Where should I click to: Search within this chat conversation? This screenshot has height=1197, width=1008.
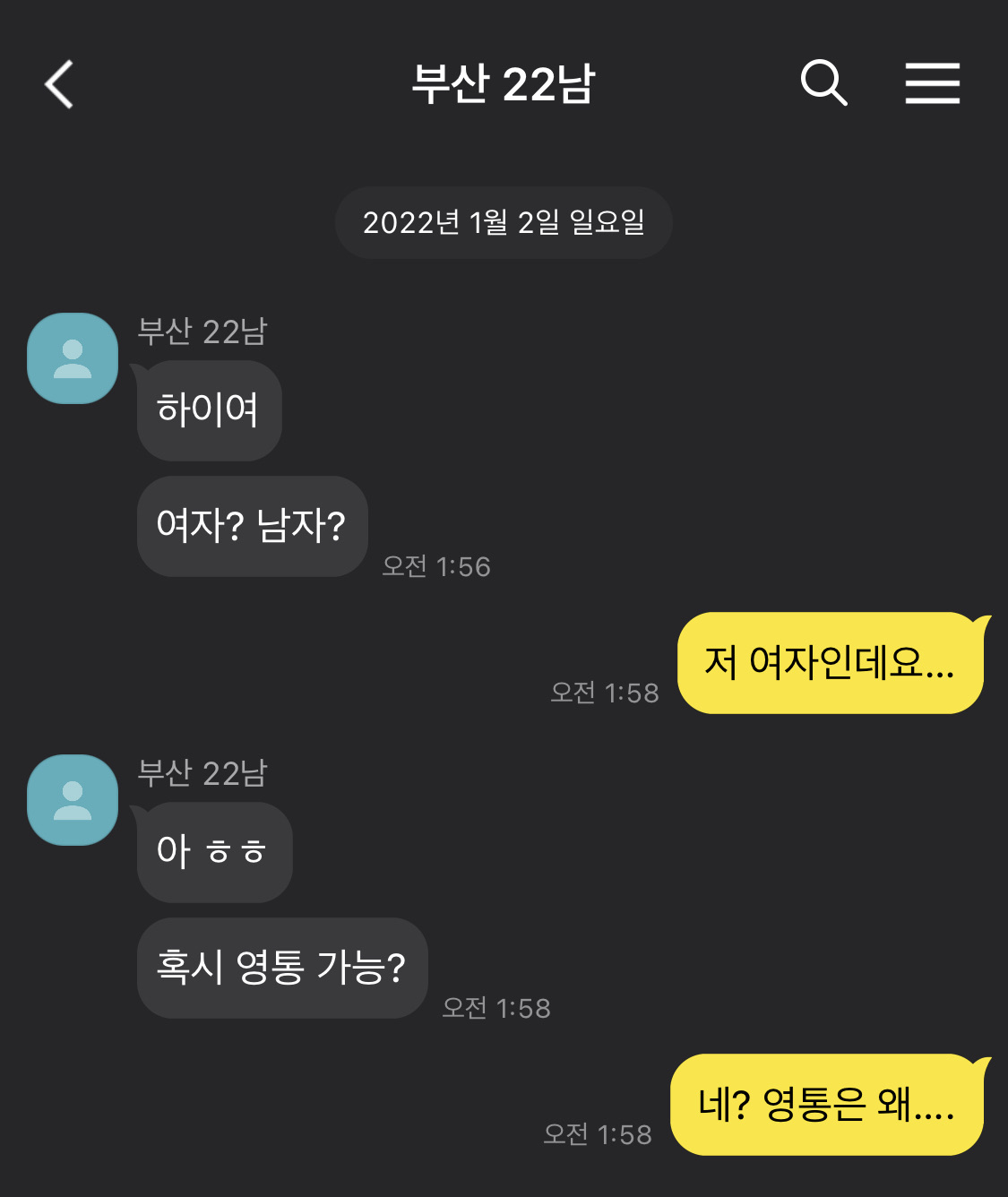point(823,83)
